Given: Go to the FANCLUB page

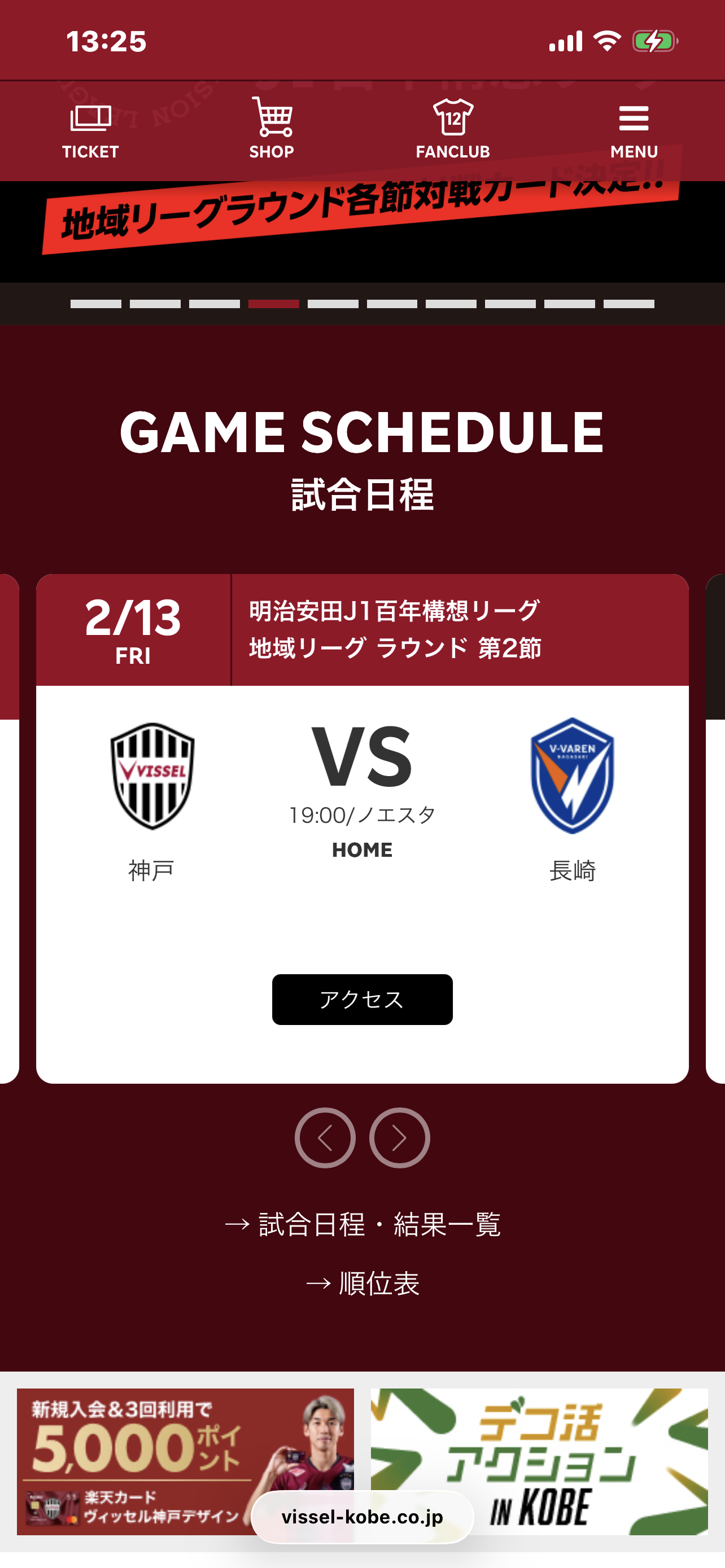Looking at the screenshot, I should [x=452, y=130].
